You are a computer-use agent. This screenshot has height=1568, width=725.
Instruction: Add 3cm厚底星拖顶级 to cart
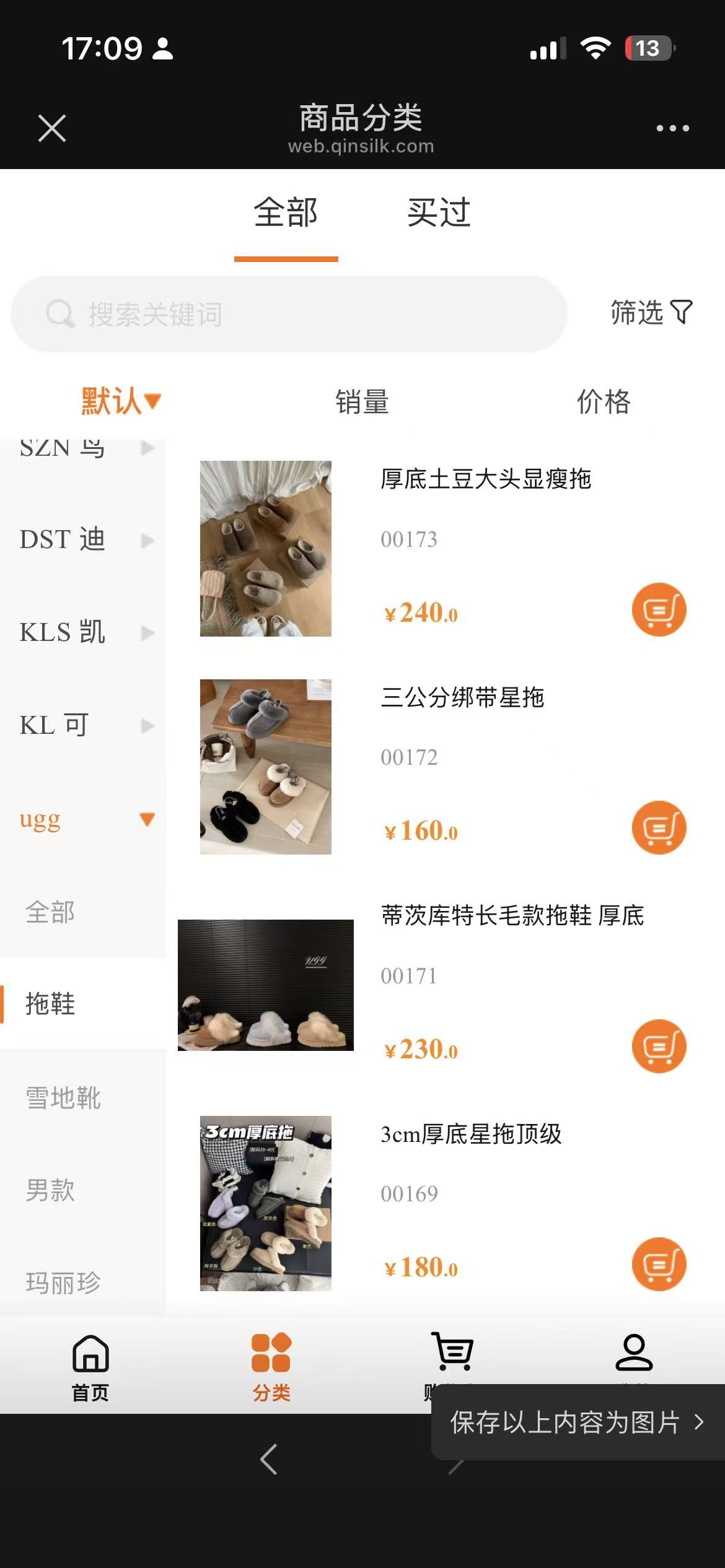(659, 1264)
